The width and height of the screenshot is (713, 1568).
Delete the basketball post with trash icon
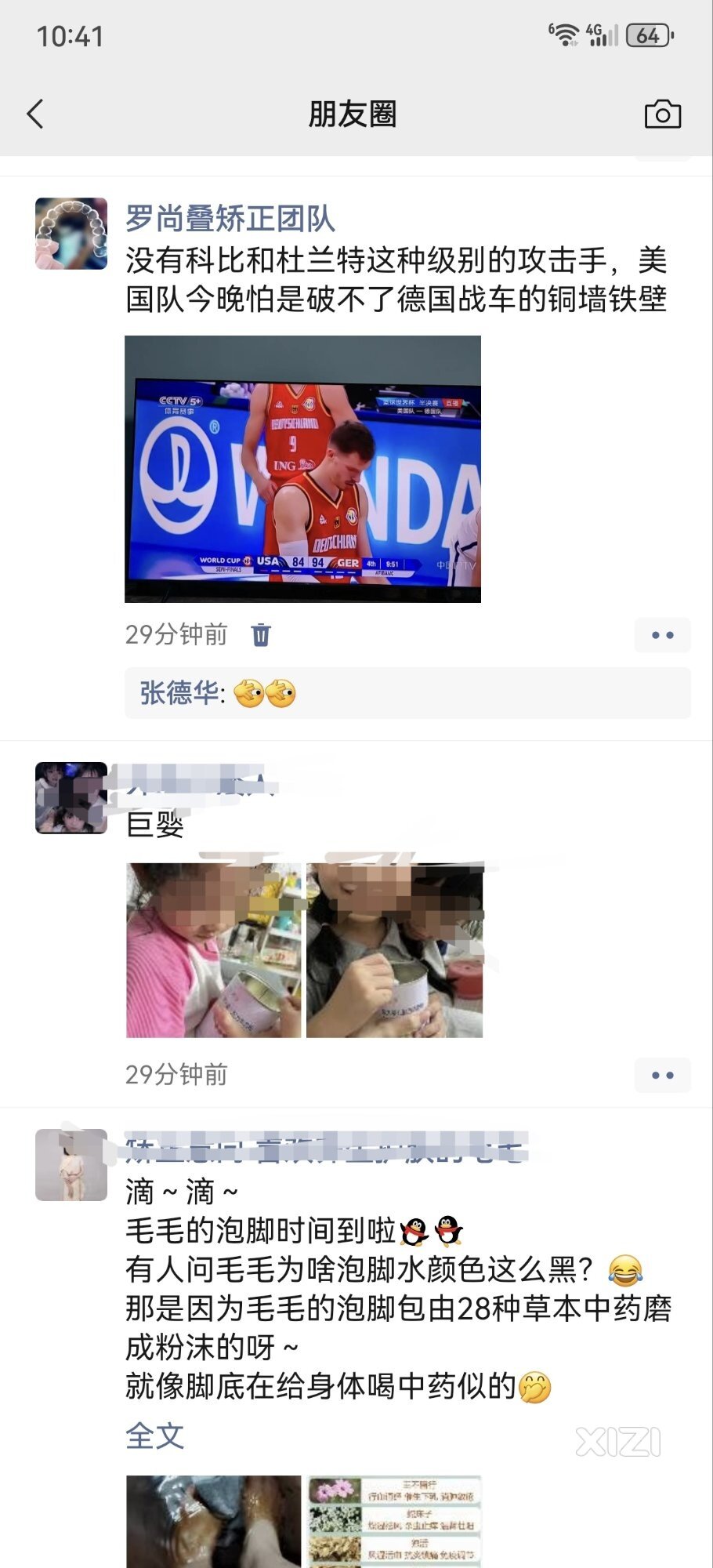[x=261, y=634]
